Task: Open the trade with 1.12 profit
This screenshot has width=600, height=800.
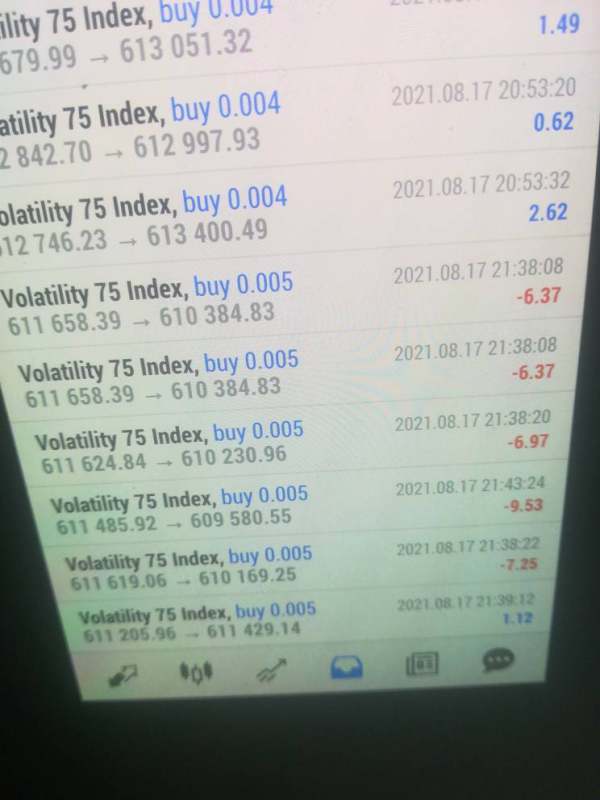Action: point(300,620)
